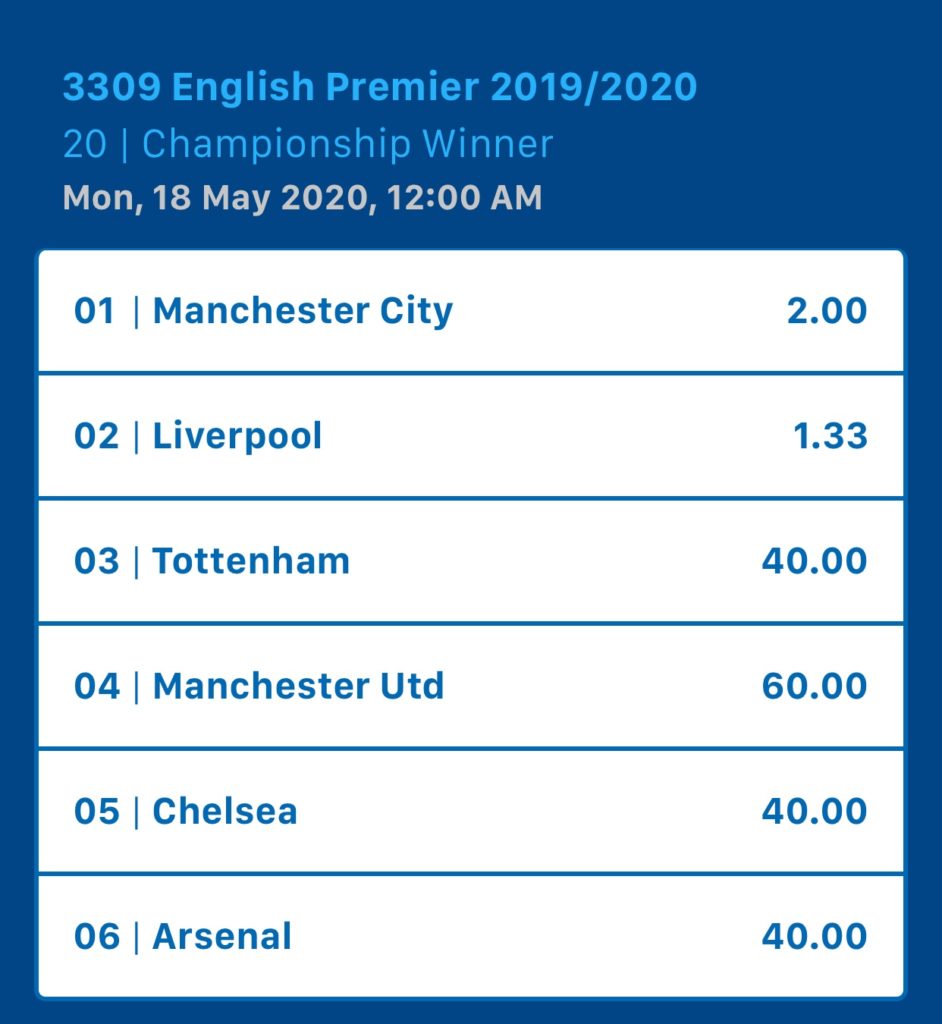Select Manchester City at odds 2.00
Image resolution: width=942 pixels, height=1024 pixels.
coord(470,311)
